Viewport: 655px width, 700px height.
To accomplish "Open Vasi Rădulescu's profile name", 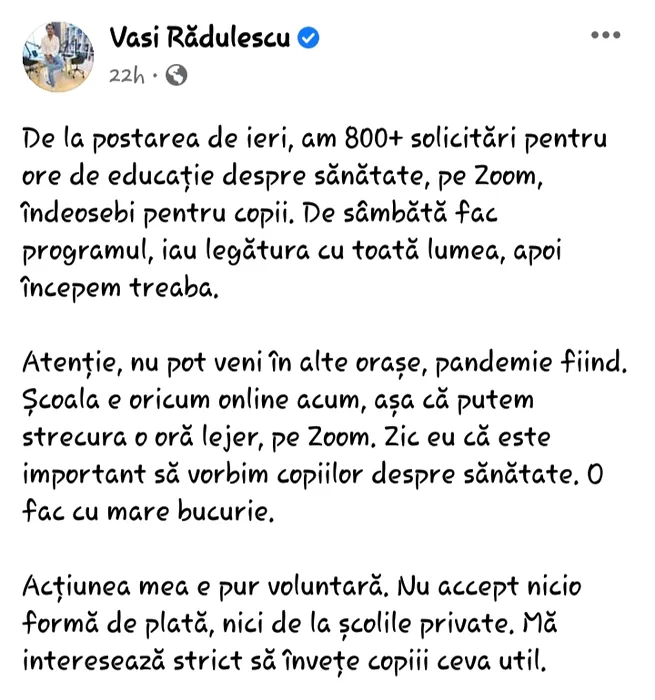I will coord(198,38).
